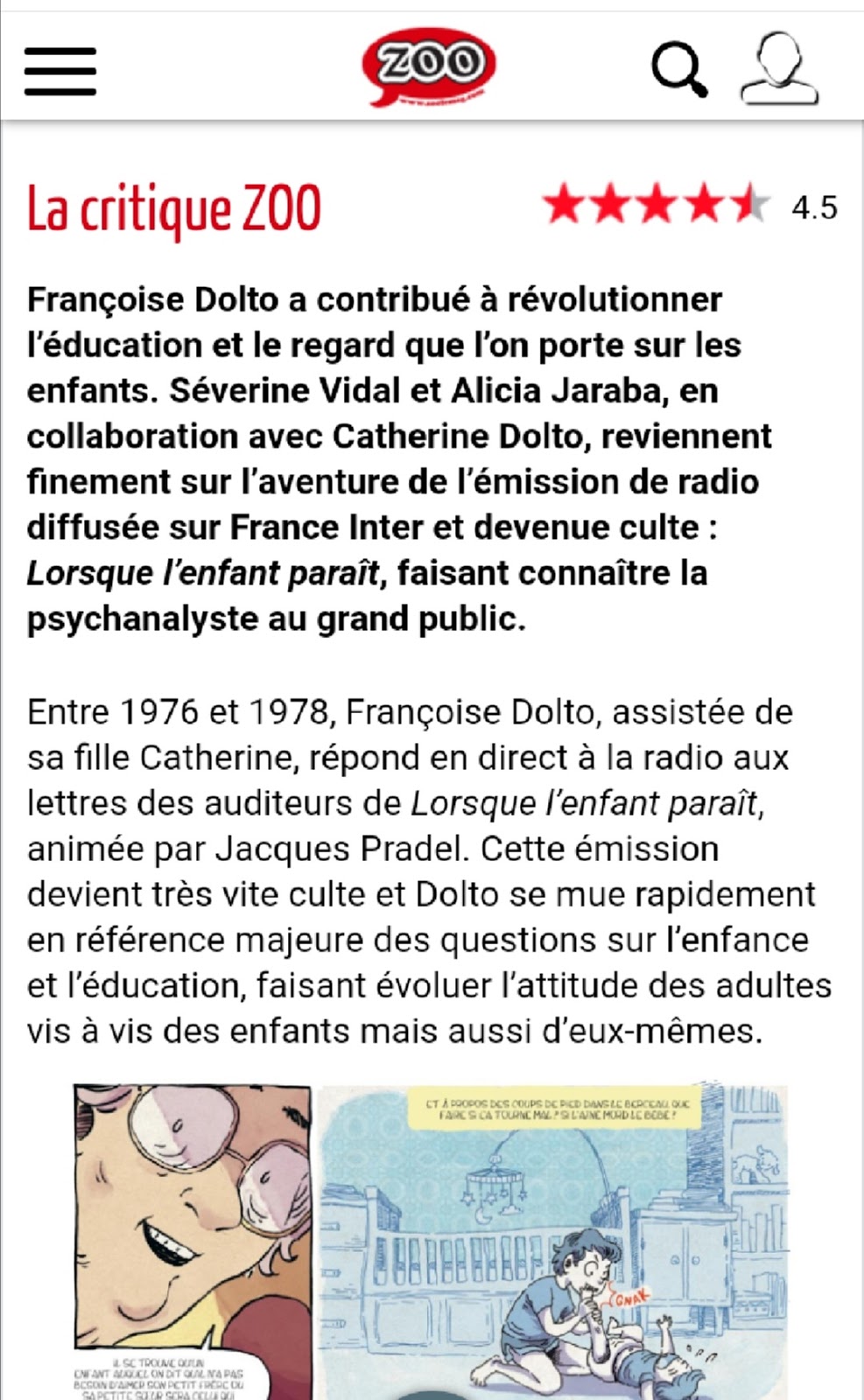Enlarge the comic panel with glasses
The width and height of the screenshot is (864, 1400).
[193, 1225]
